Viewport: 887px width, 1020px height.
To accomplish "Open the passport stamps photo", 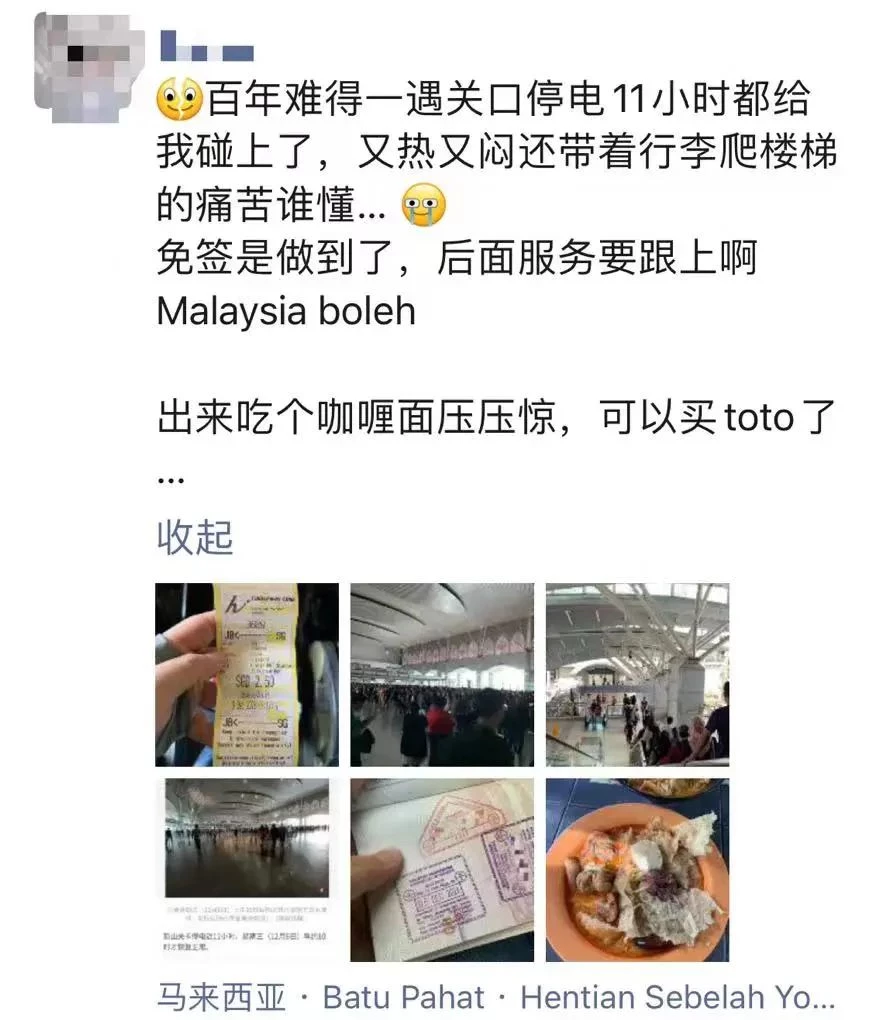I will pos(442,870).
